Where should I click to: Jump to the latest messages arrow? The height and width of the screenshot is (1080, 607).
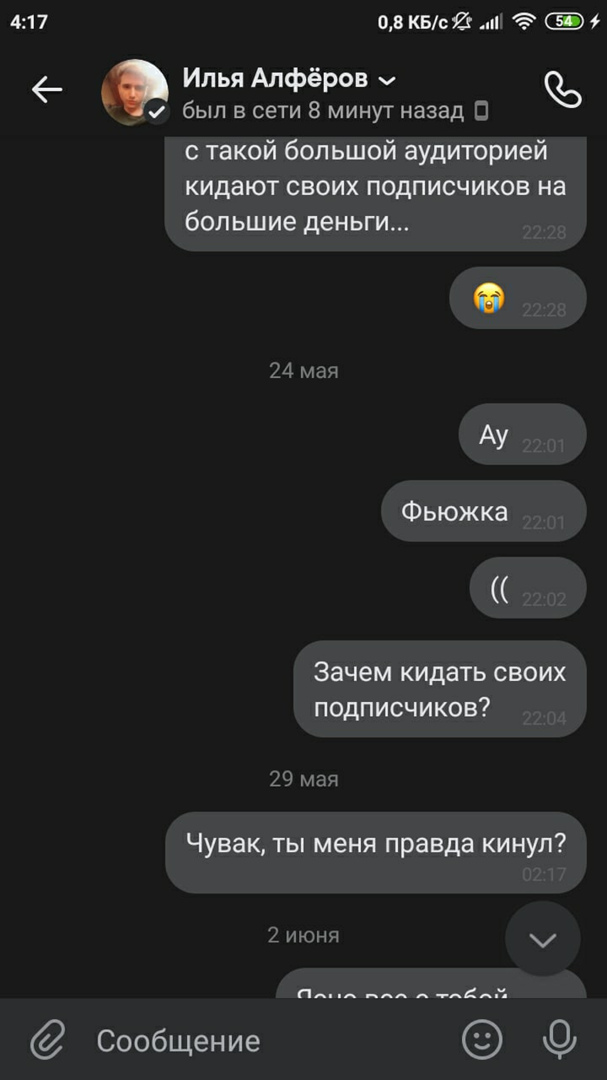(542, 939)
